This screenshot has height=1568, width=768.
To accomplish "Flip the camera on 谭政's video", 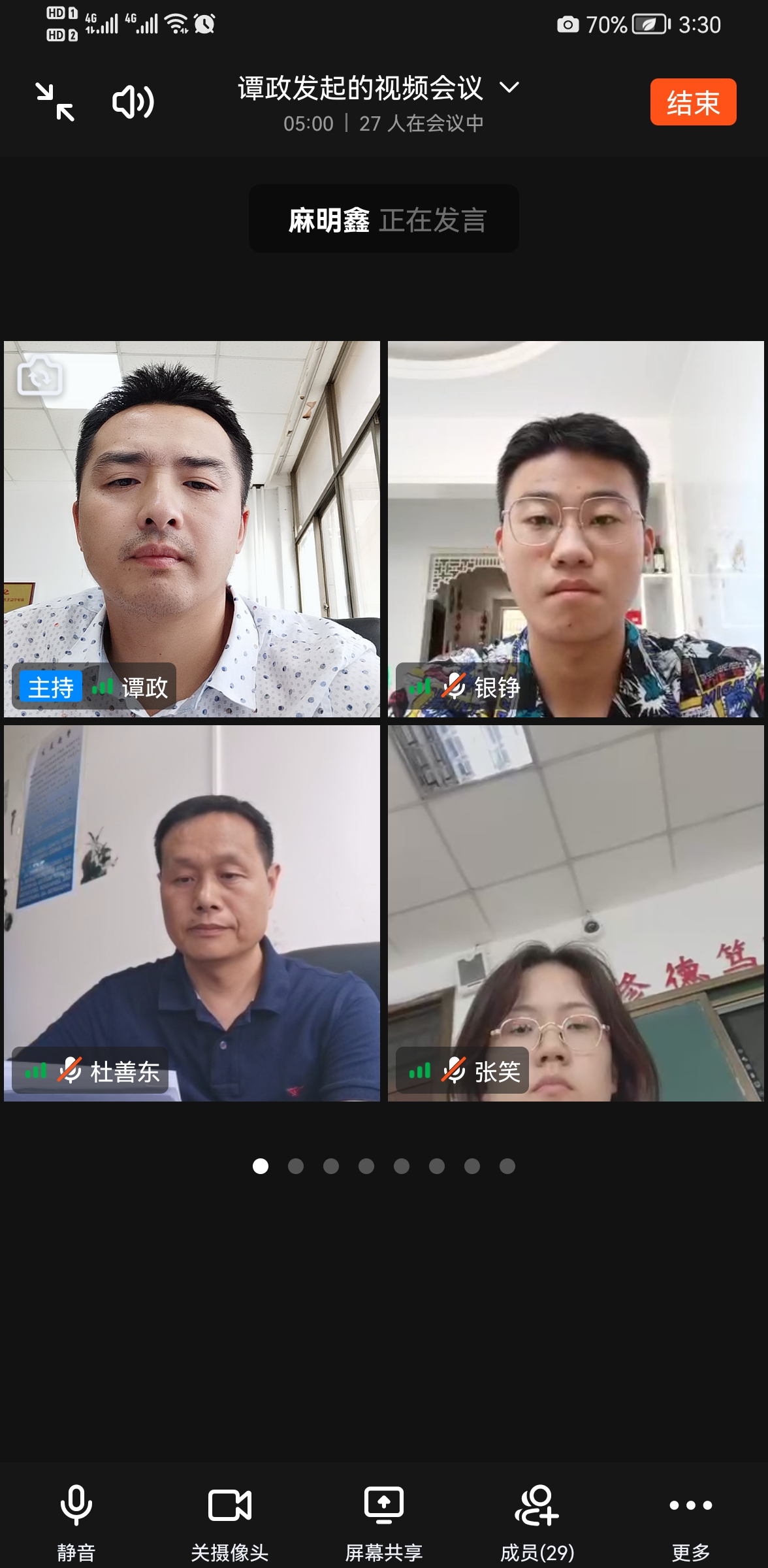I will pos(40,376).
